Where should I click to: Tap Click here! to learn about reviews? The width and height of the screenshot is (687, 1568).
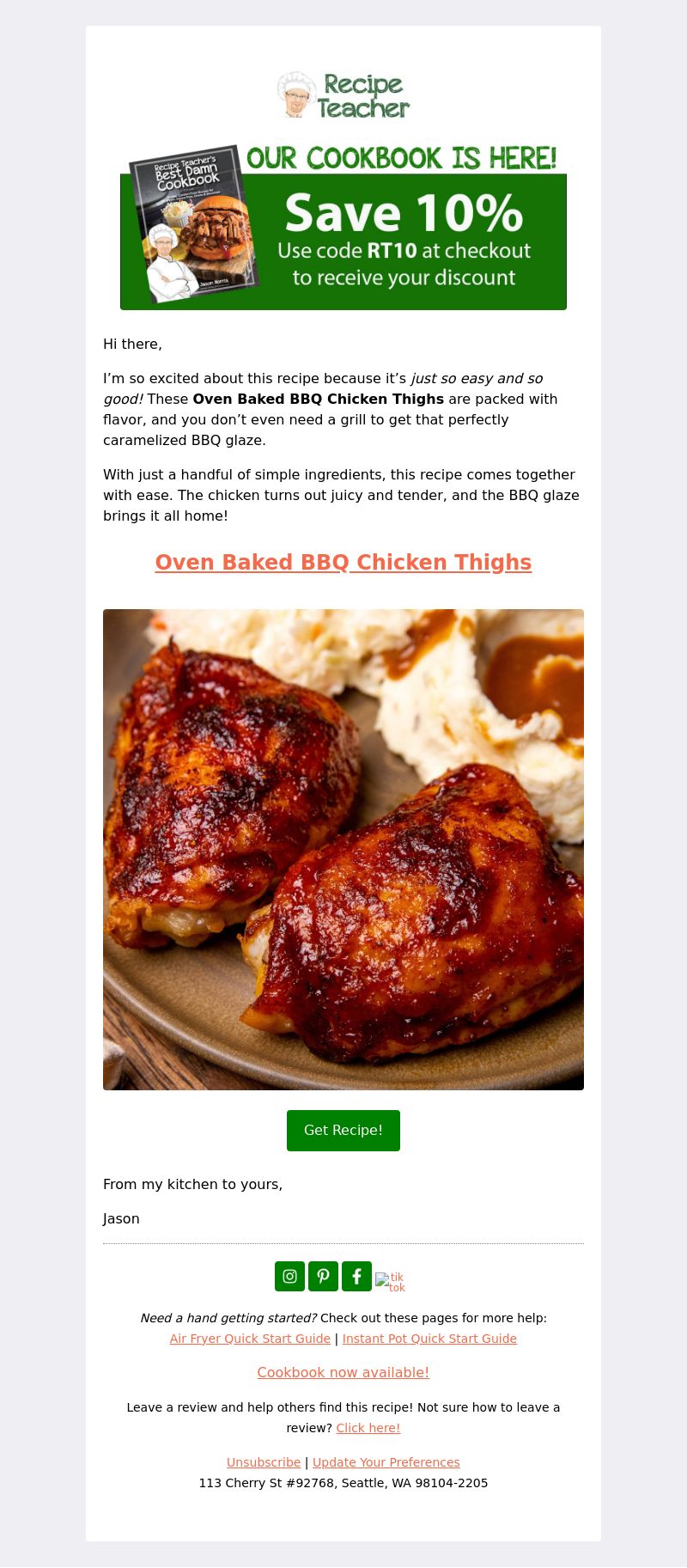pyautogui.click(x=368, y=1428)
